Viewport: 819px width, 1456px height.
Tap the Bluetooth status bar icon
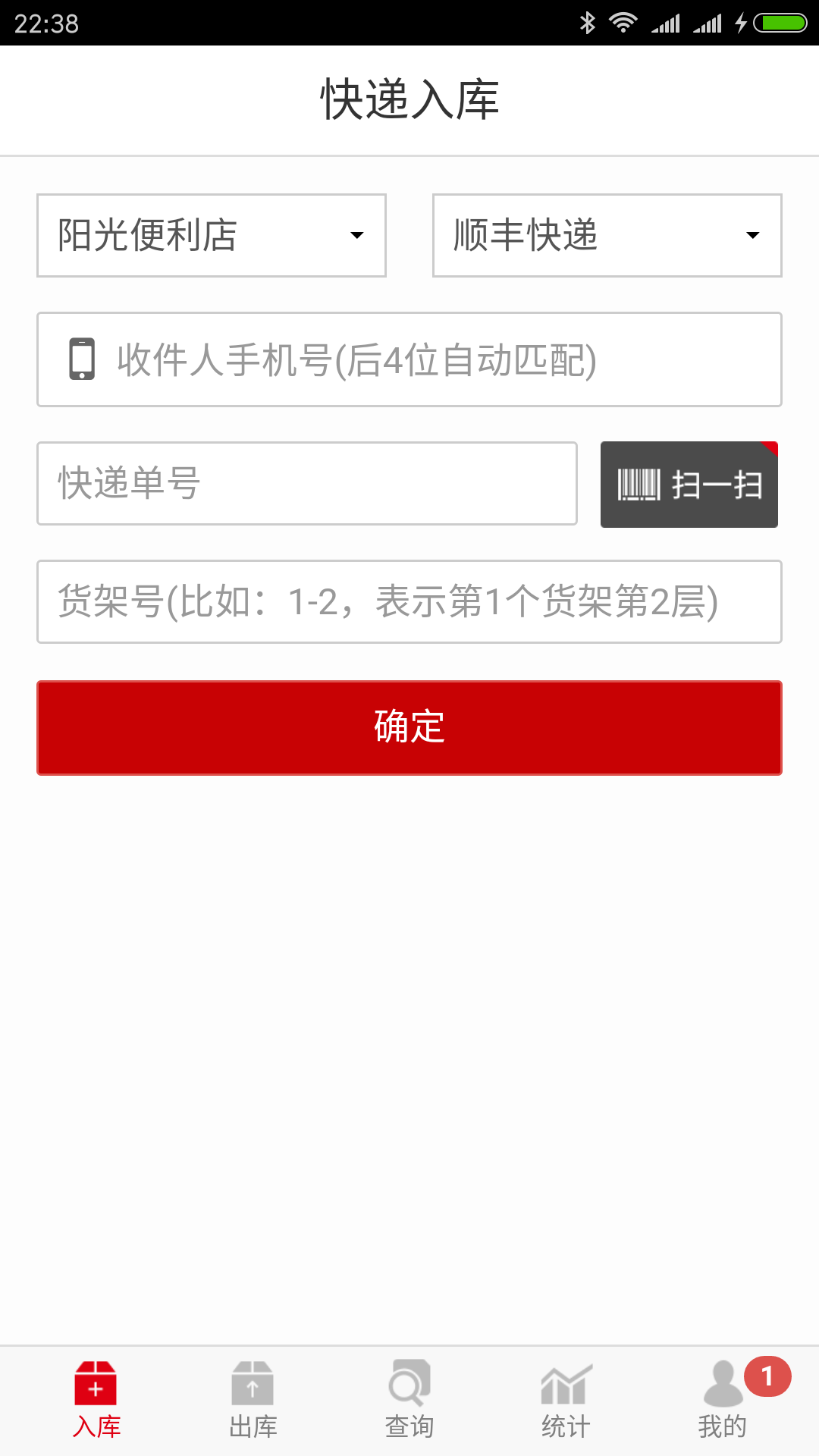[586, 23]
